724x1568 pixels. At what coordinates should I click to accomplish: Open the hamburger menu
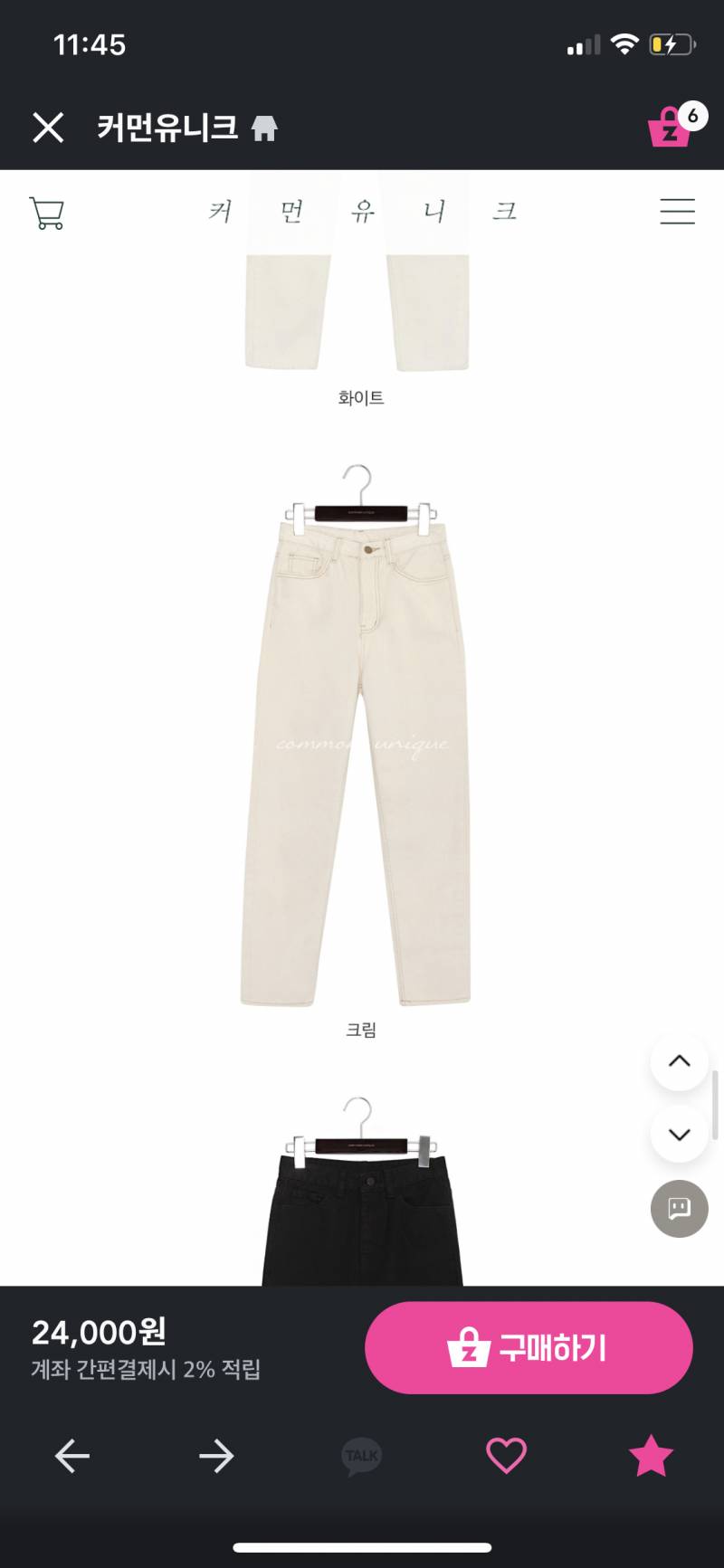point(677,212)
